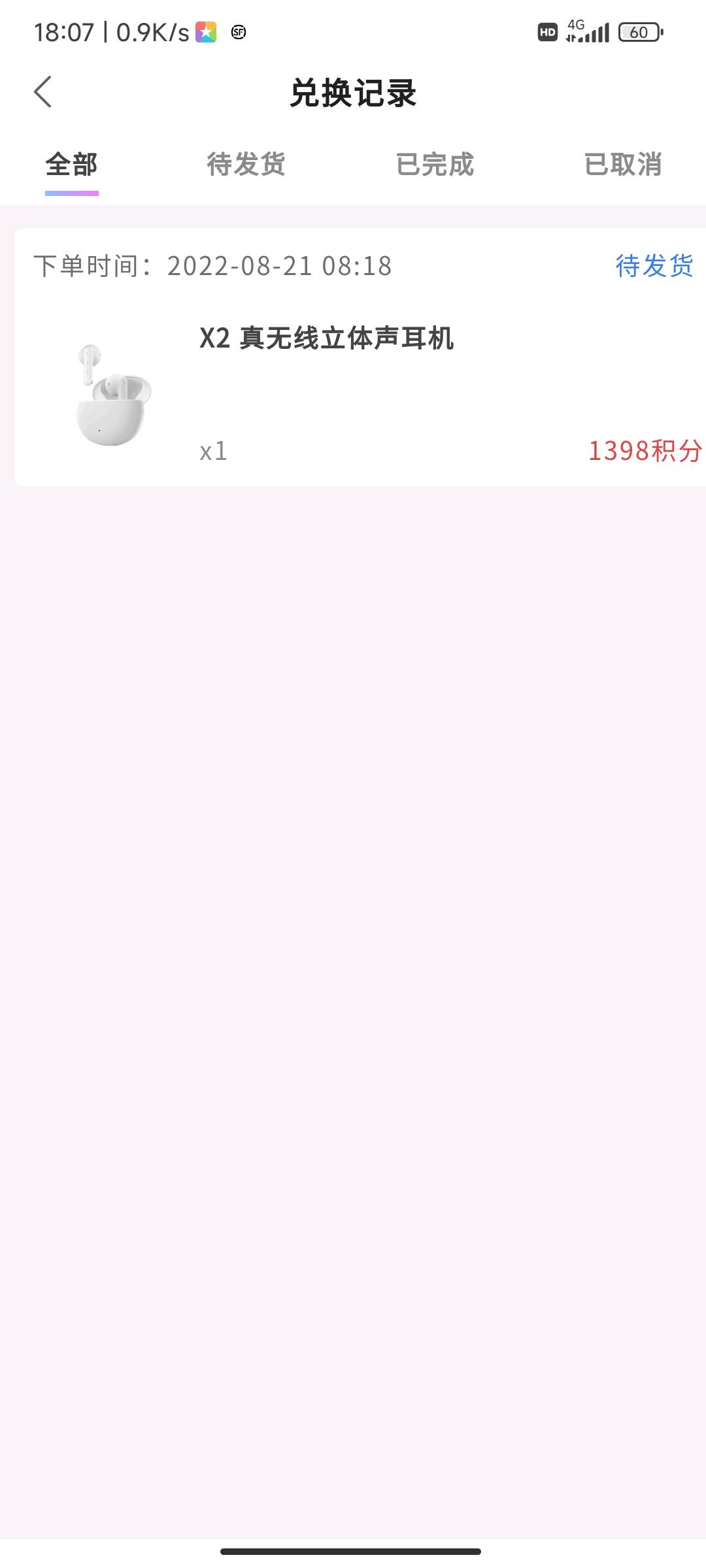This screenshot has height=1568, width=706.
Task: Switch to the 待发货 tab
Action: coord(246,165)
